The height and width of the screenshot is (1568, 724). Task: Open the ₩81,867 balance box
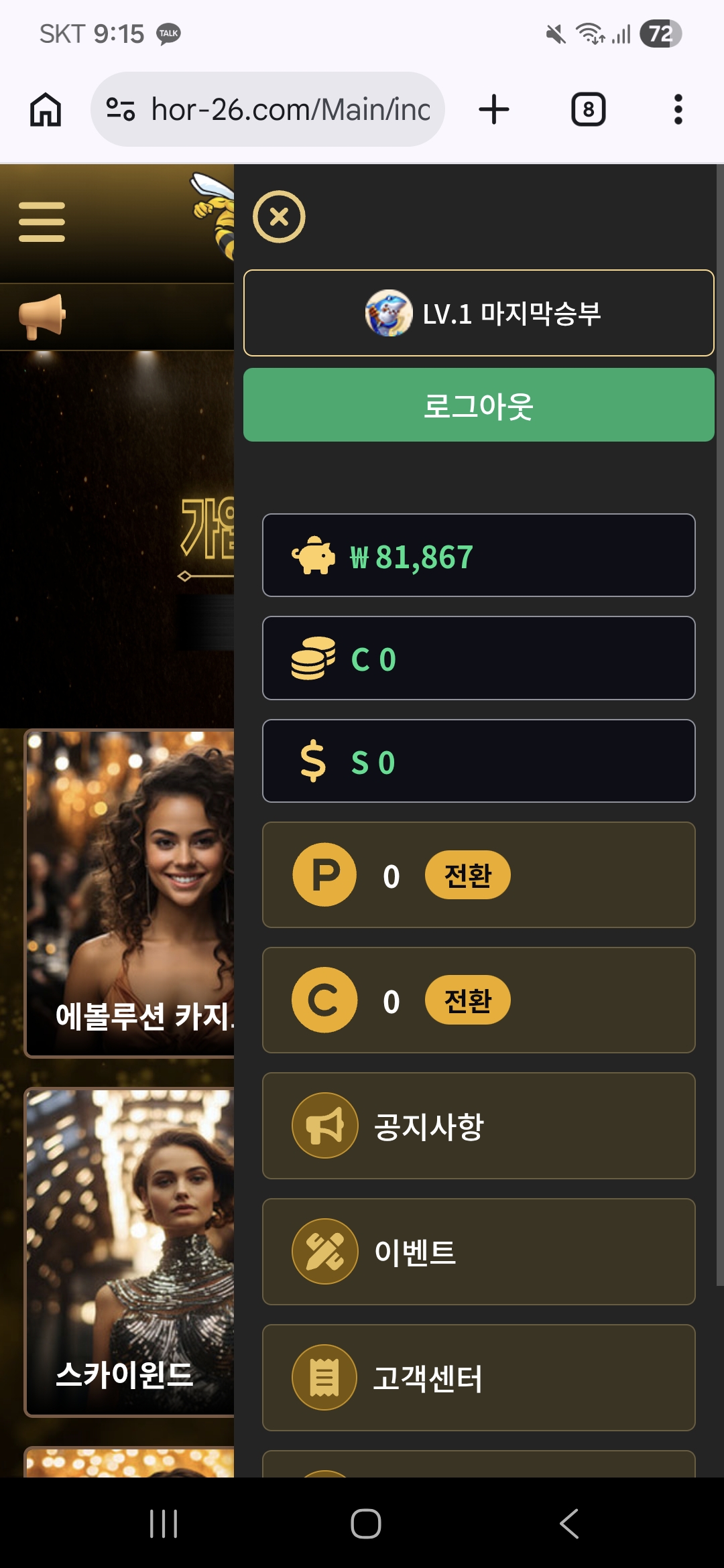(x=479, y=556)
